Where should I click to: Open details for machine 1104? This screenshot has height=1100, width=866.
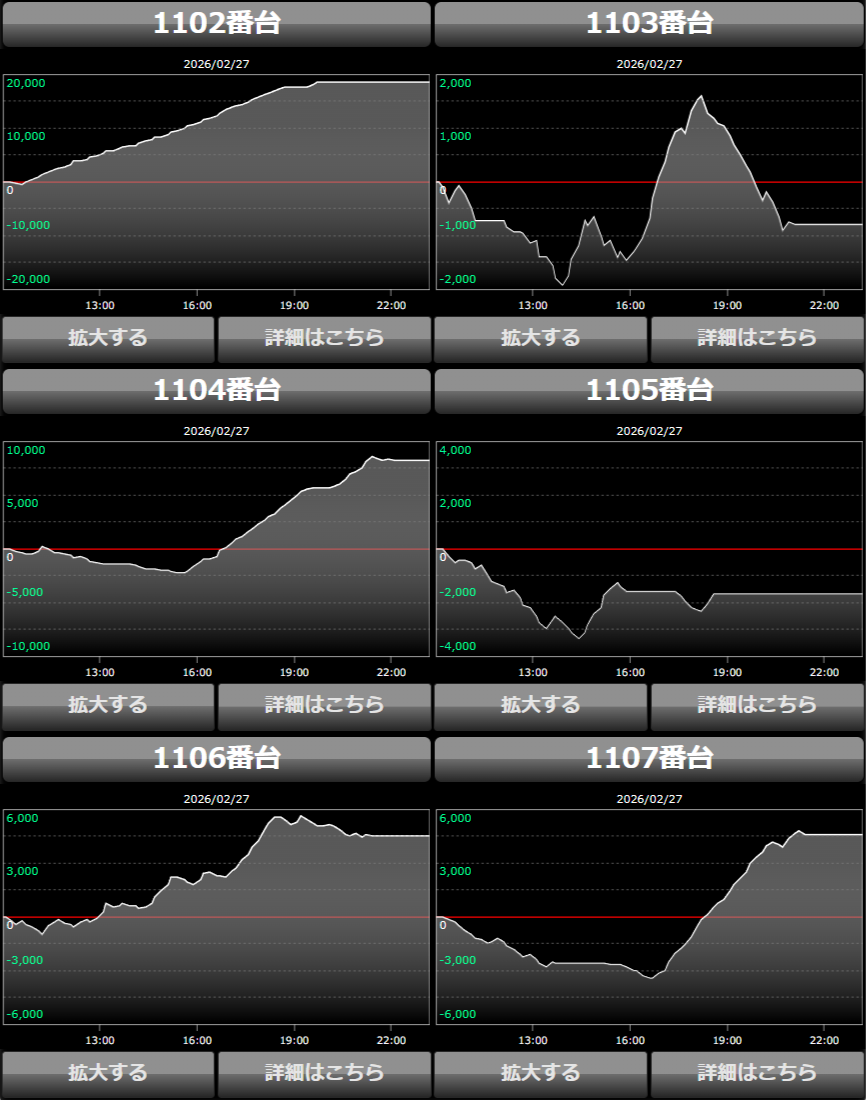324,706
